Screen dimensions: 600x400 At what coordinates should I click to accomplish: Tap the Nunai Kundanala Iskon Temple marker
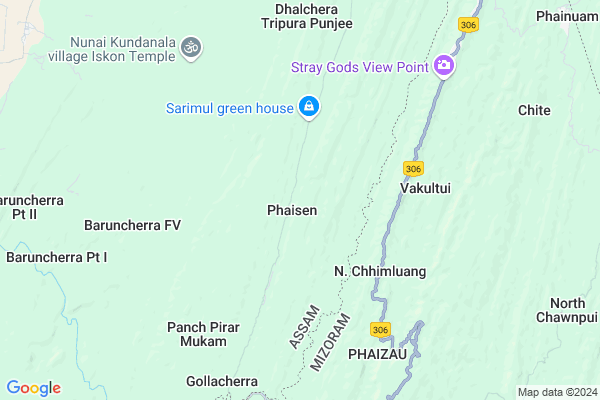191,46
